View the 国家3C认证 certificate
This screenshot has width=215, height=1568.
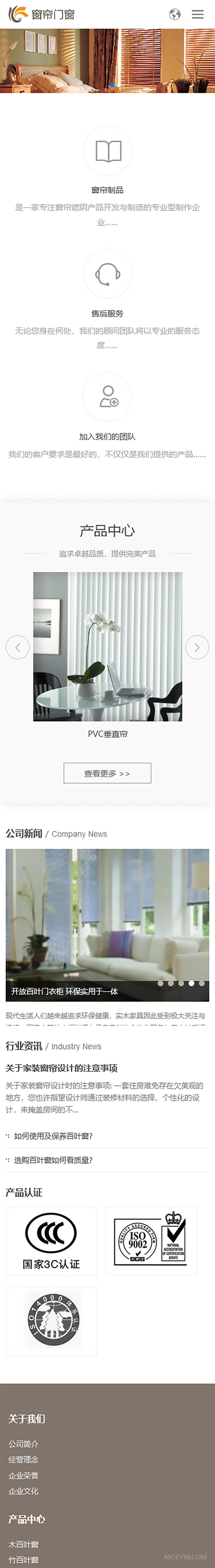click(x=52, y=1241)
